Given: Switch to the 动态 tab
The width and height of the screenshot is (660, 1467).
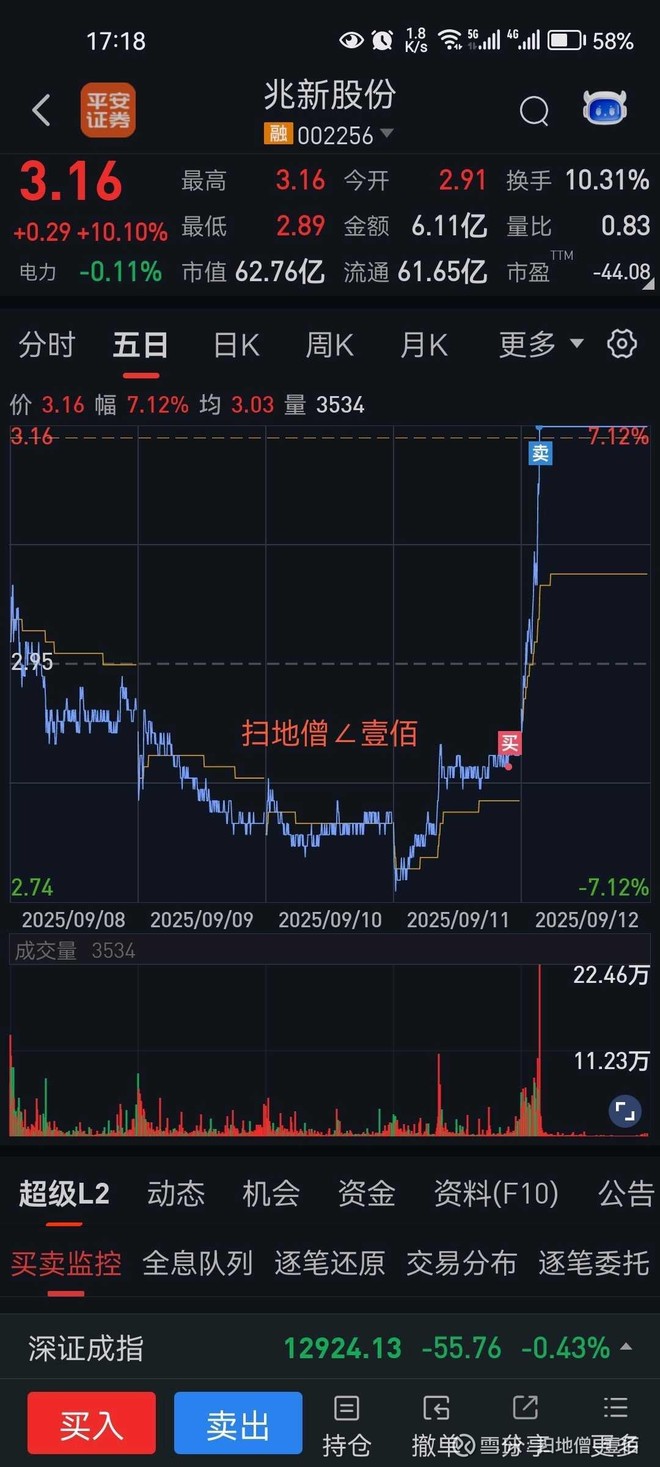Looking at the screenshot, I should click(176, 1193).
